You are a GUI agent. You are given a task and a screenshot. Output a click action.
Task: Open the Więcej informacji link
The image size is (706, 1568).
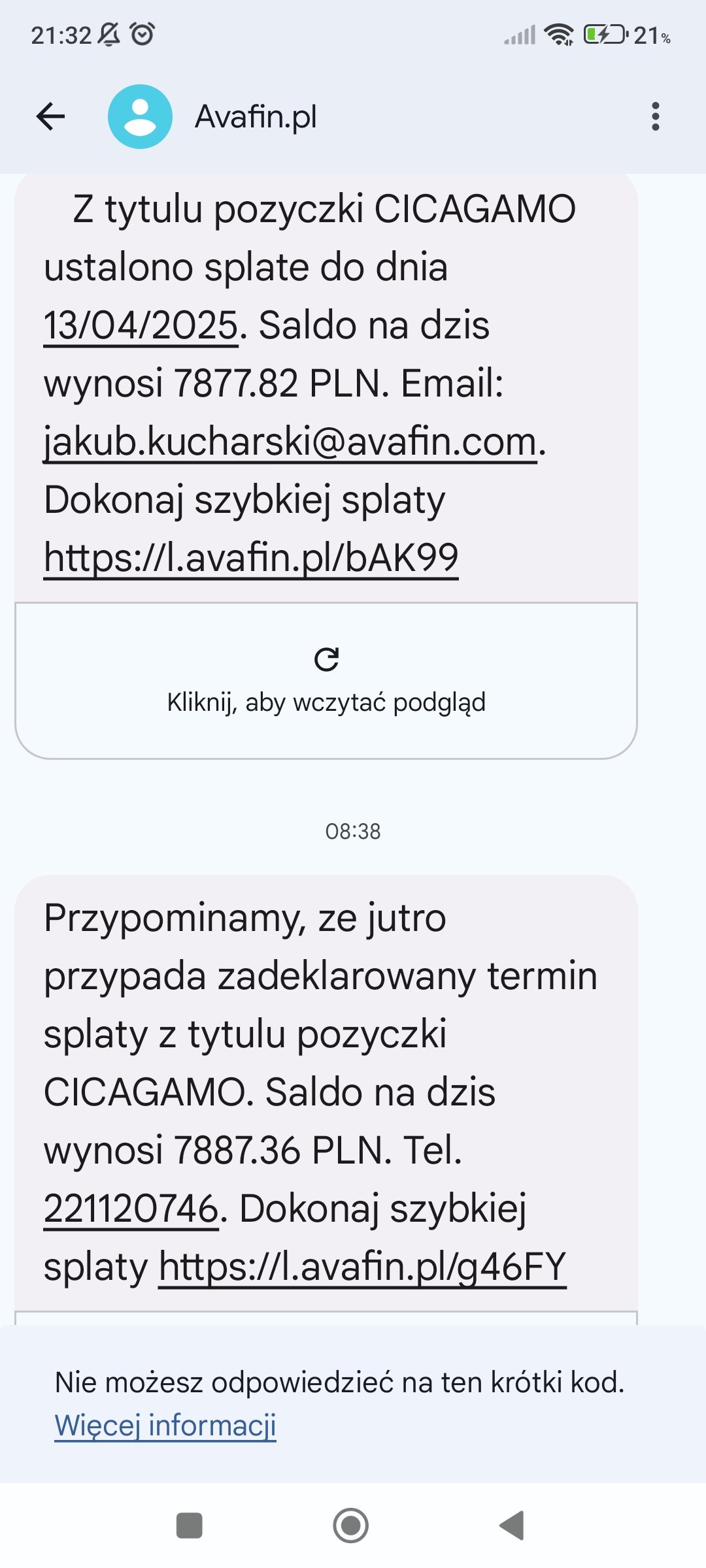click(x=165, y=1425)
